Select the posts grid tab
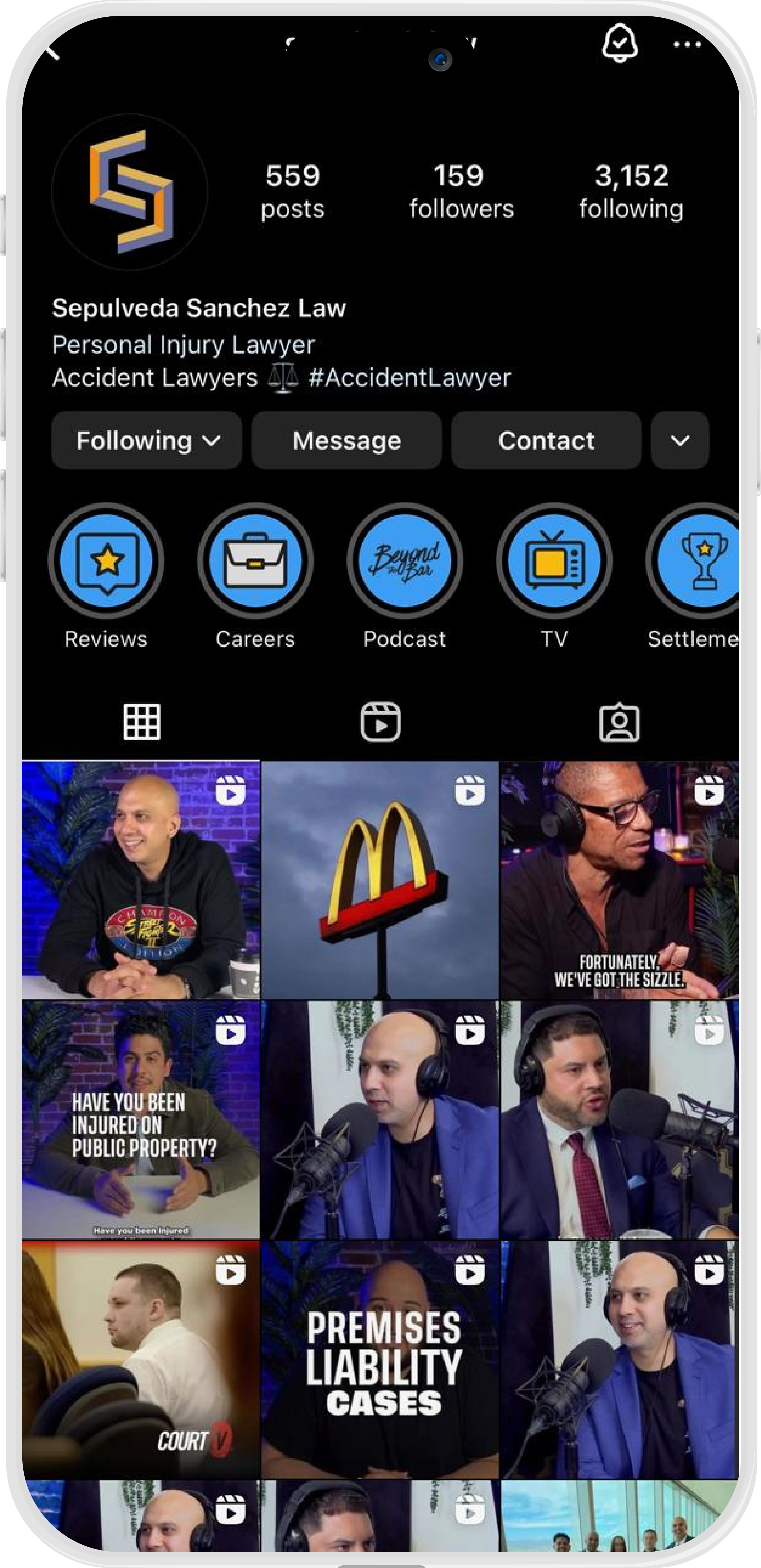This screenshot has height=1568, width=761. (142, 722)
